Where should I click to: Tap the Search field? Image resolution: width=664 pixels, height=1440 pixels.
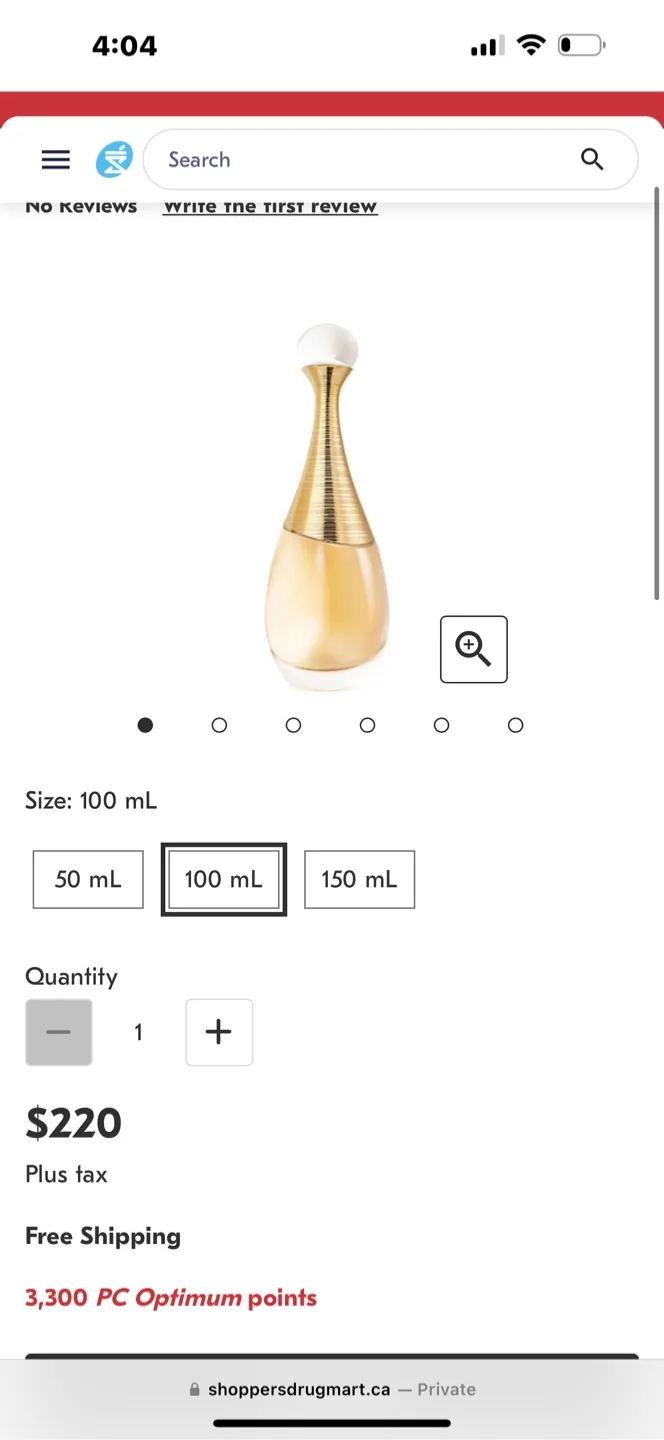[x=390, y=160]
